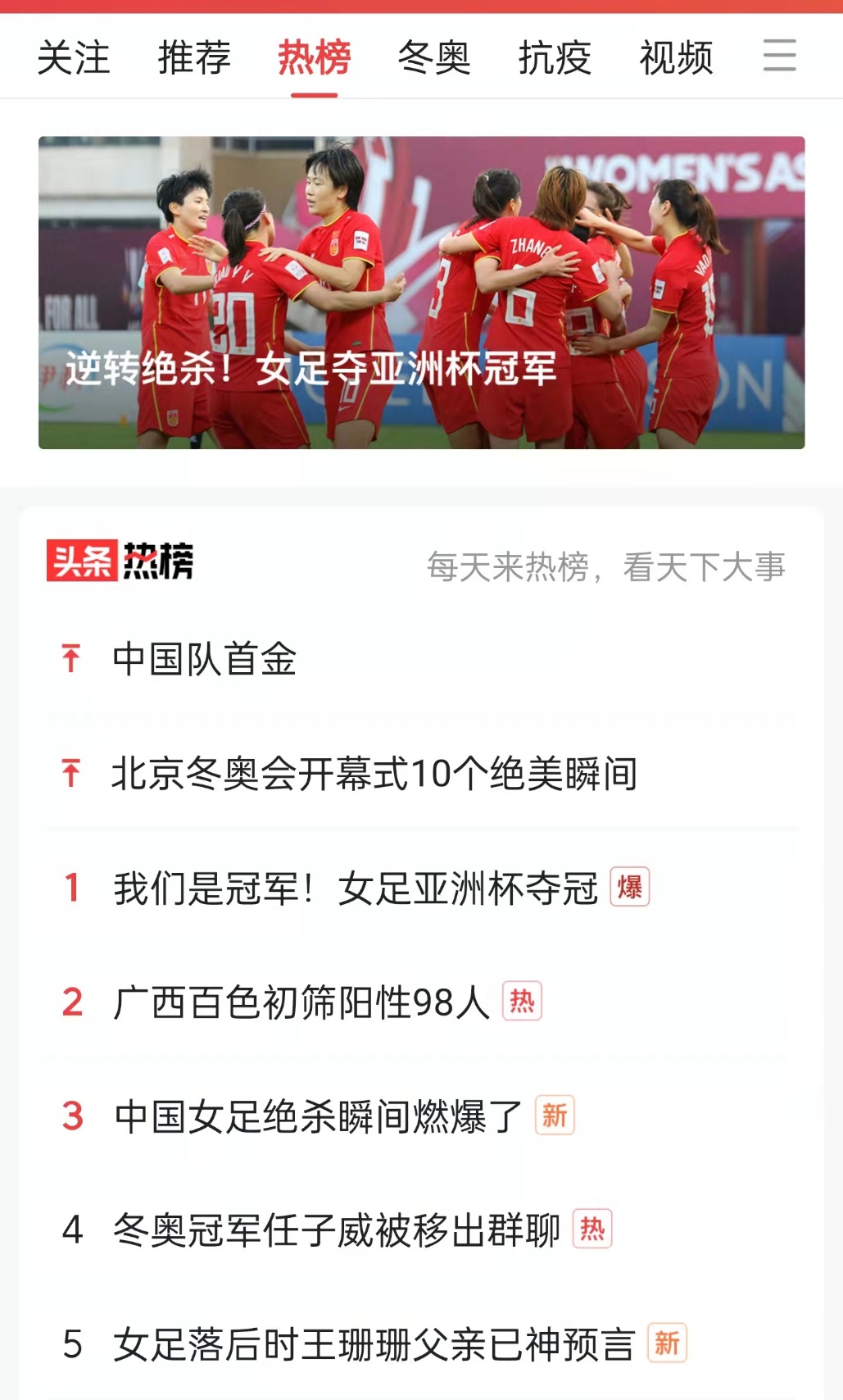The image size is (843, 1400).
Task: Open 北京冬奥会开幕式10个绝美瞬间
Action: (x=374, y=773)
